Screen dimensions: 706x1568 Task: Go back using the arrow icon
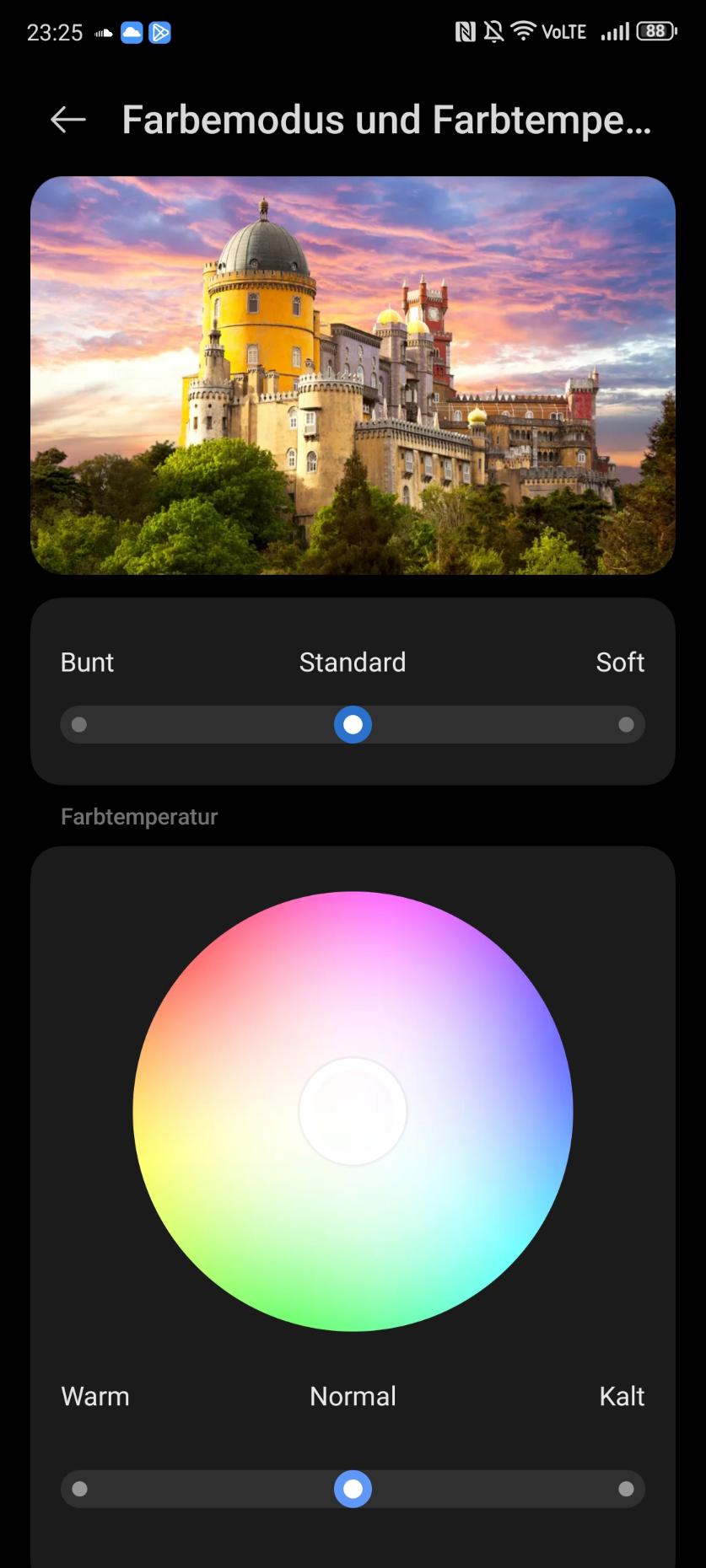[68, 120]
